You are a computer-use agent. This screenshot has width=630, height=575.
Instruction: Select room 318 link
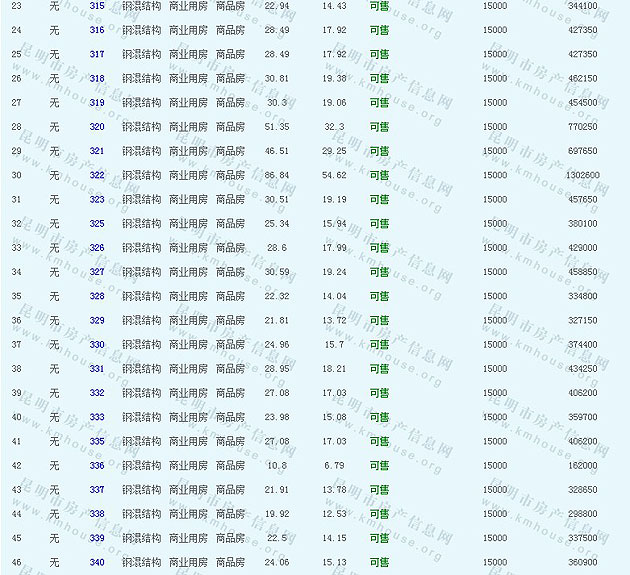coord(96,78)
